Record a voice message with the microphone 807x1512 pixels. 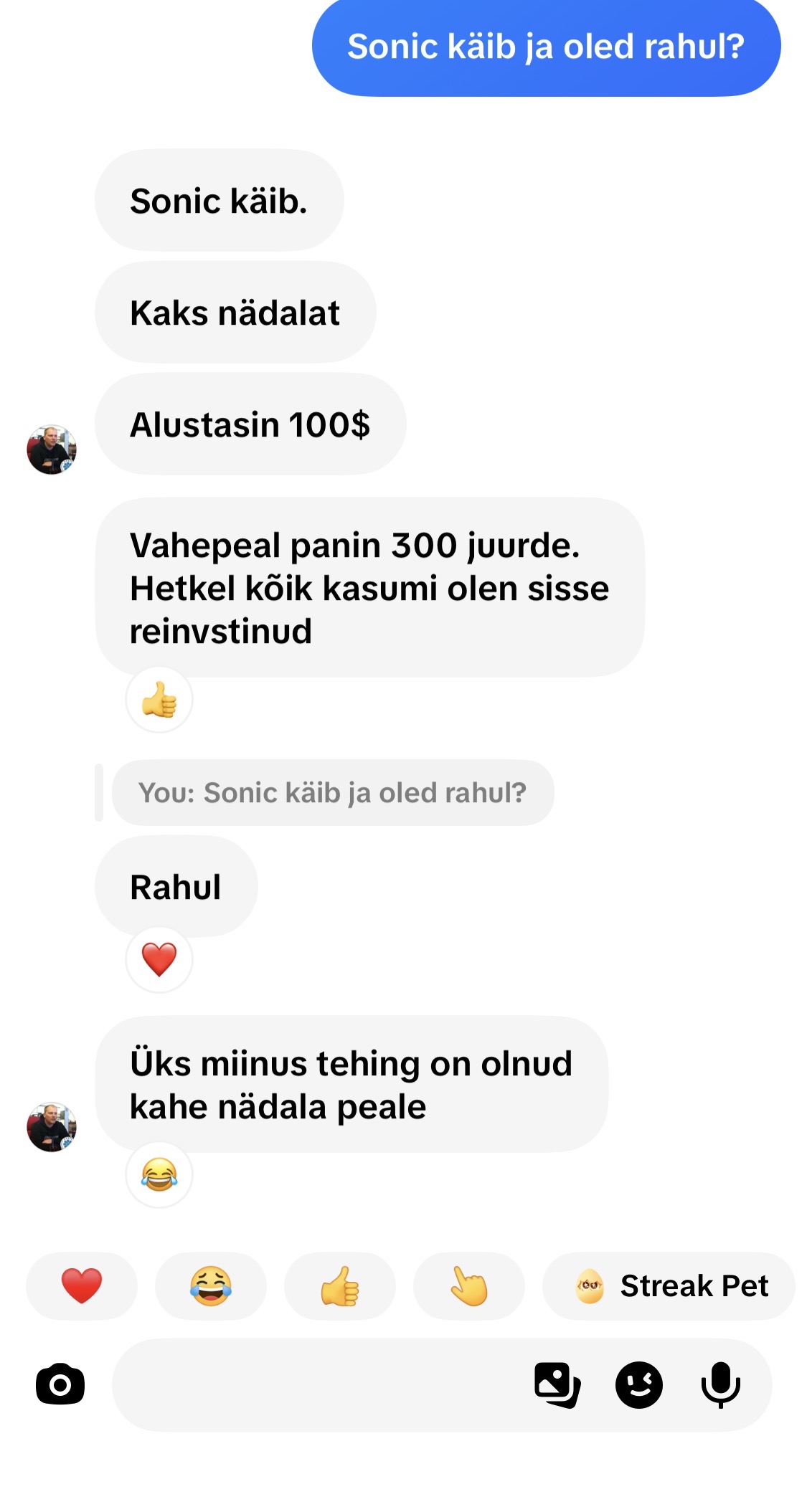(x=720, y=1384)
